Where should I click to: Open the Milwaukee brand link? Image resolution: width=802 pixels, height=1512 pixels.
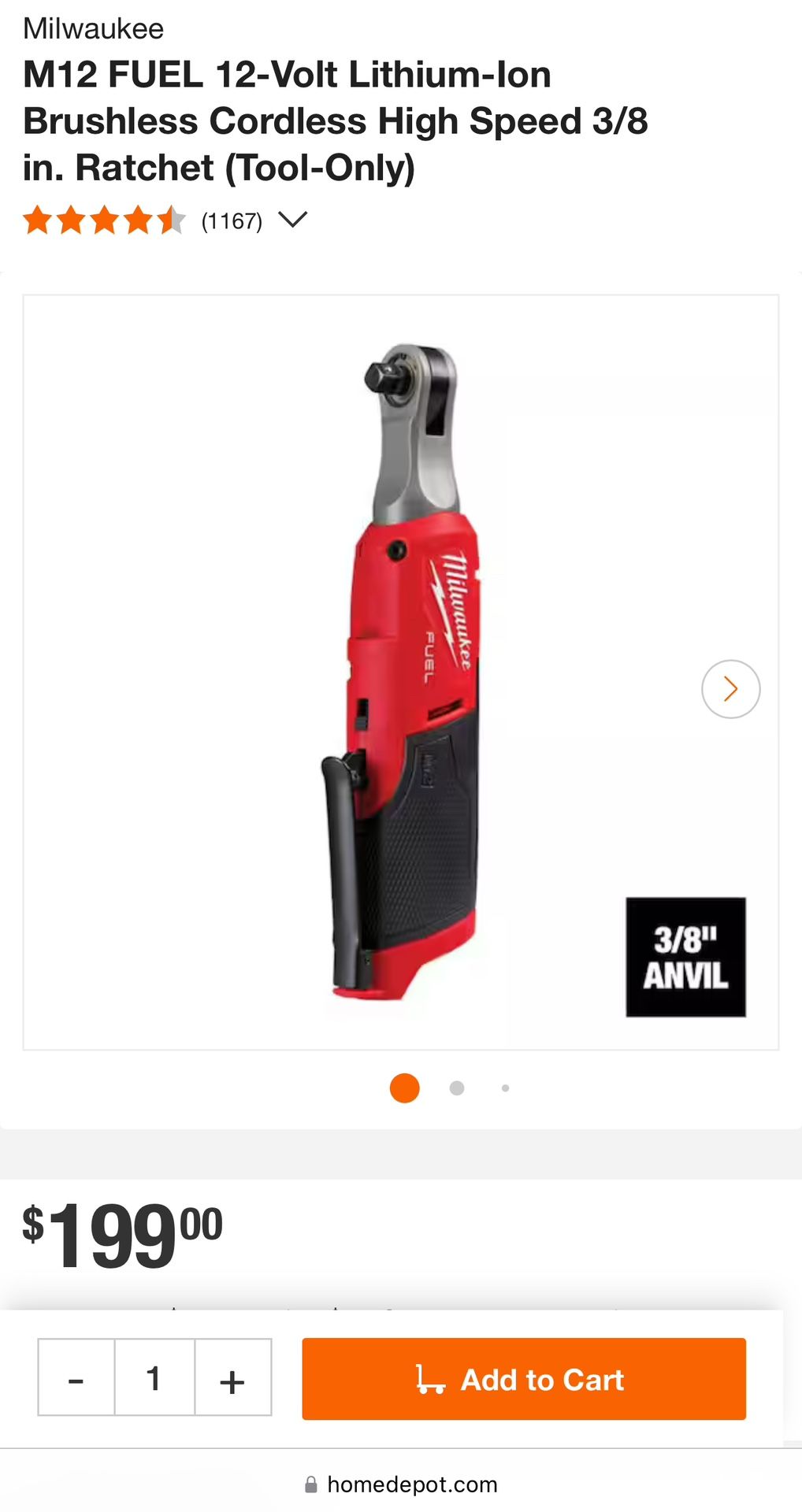pyautogui.click(x=93, y=29)
